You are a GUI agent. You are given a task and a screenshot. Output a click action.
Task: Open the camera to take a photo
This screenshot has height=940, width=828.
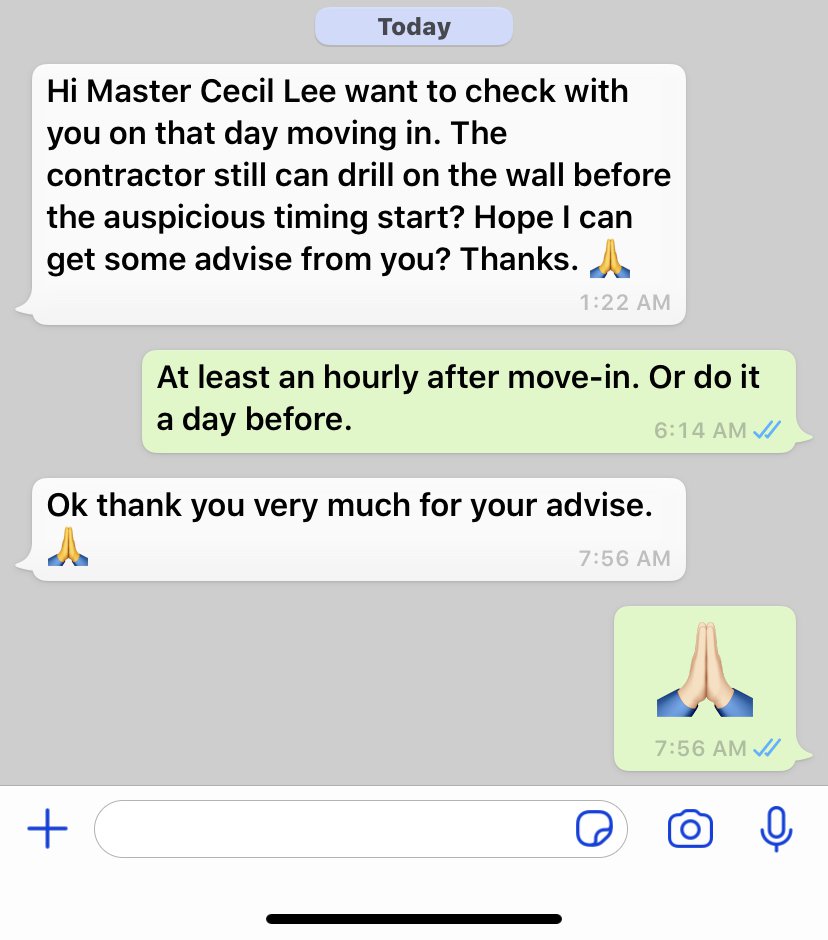(690, 829)
